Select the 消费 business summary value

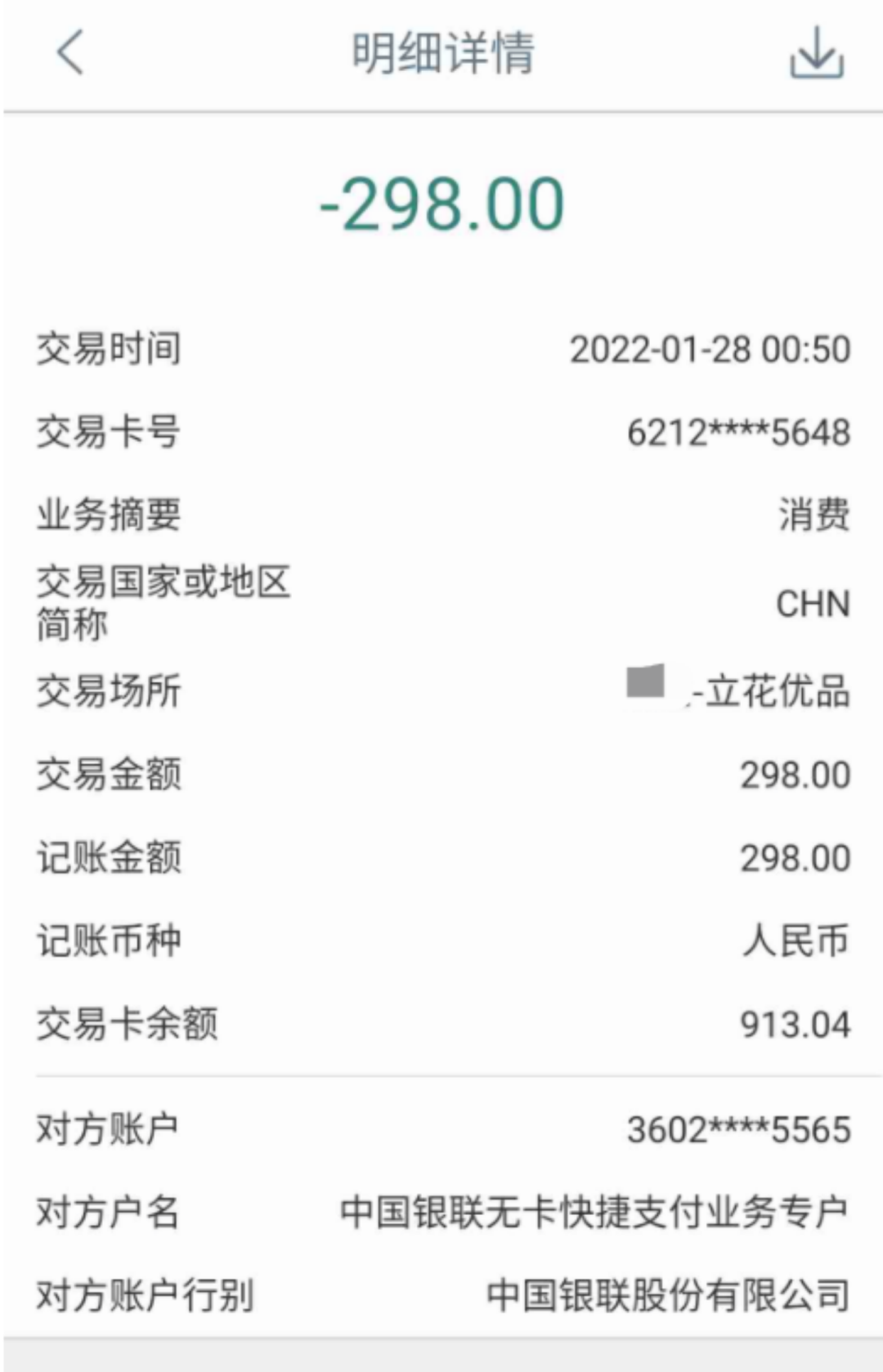tap(814, 512)
